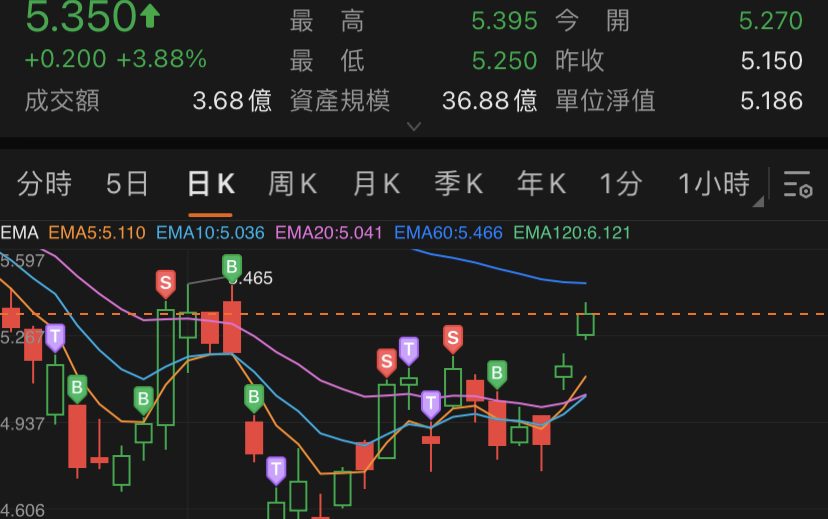Screen dimensions: 828x519
Task: Open the 月K monthly chart
Action: 376,184
